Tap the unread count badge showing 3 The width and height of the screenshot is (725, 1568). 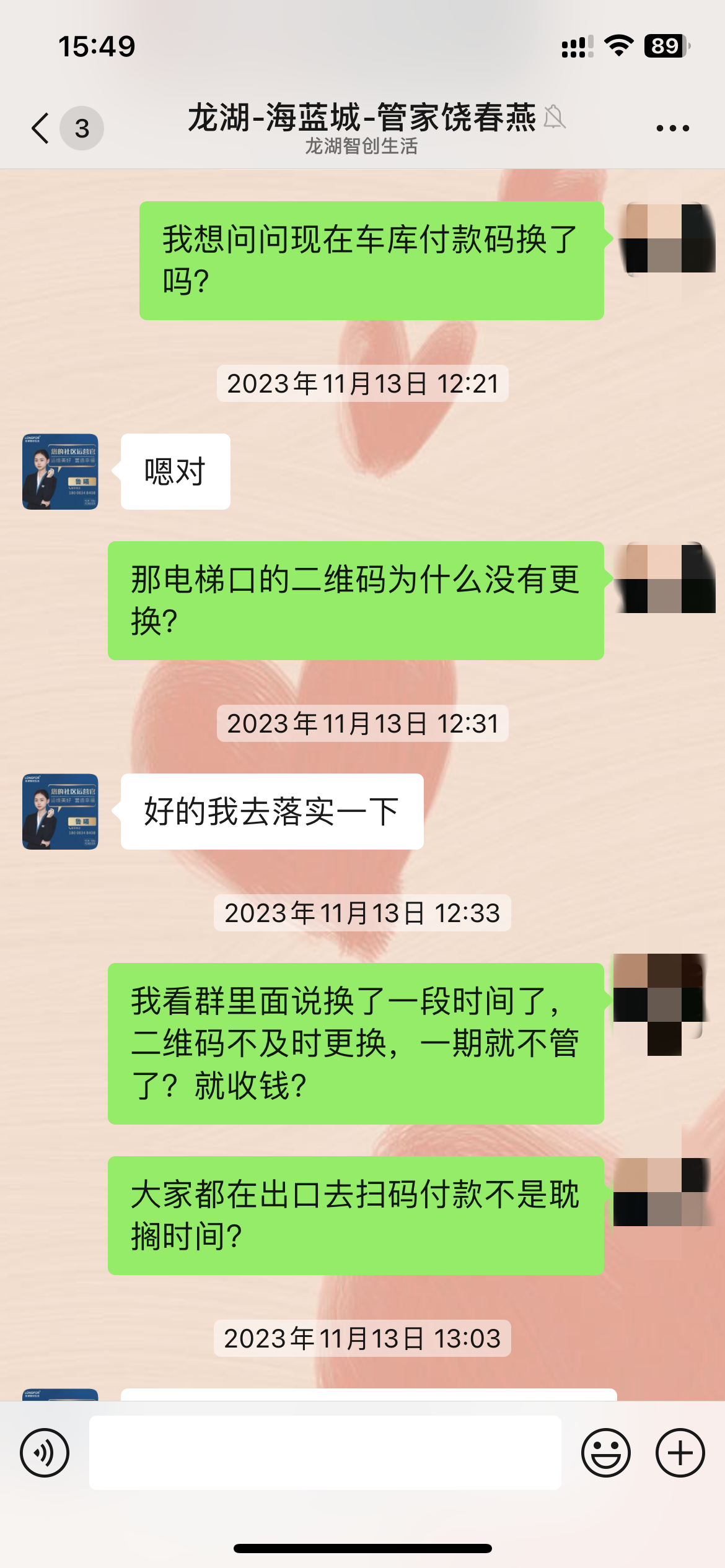(x=81, y=127)
